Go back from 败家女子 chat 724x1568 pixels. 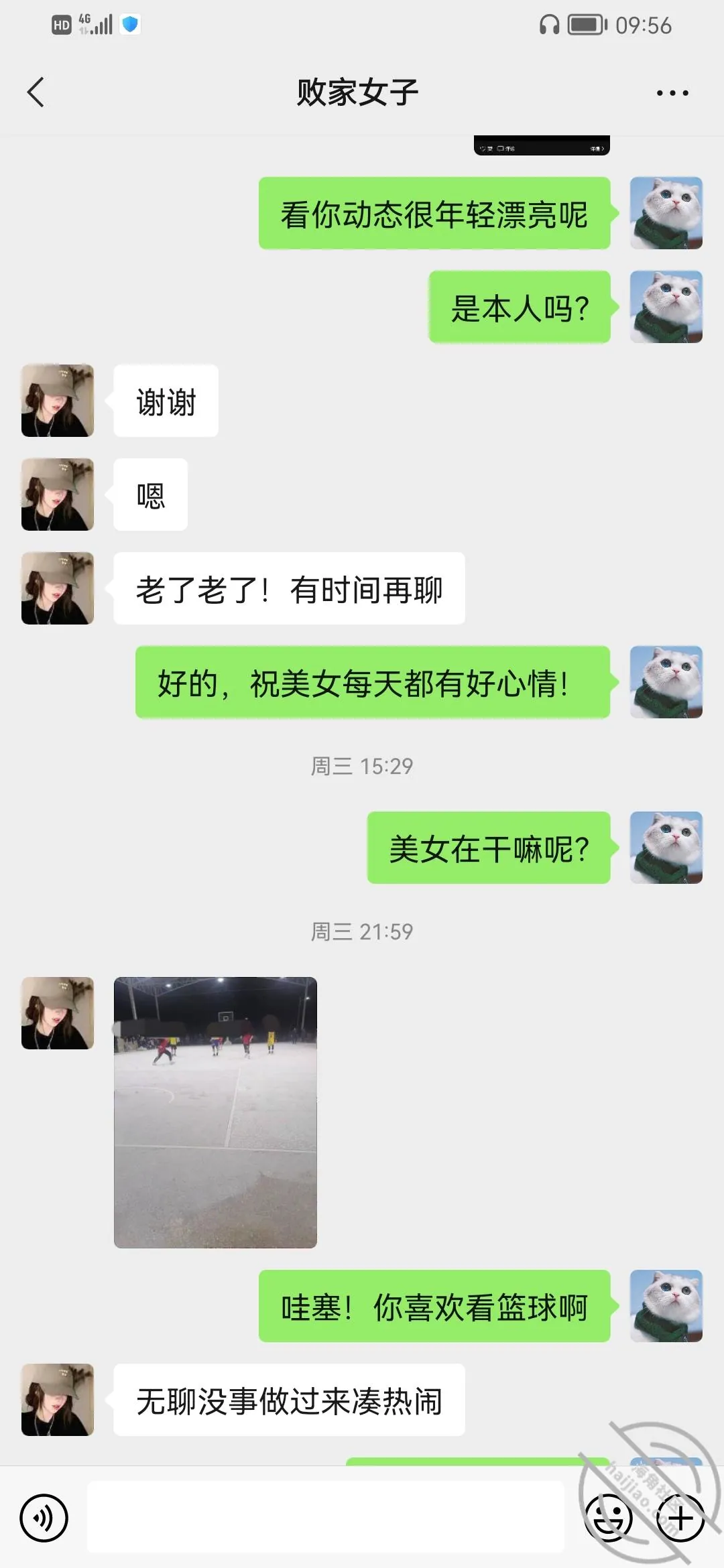[36, 92]
